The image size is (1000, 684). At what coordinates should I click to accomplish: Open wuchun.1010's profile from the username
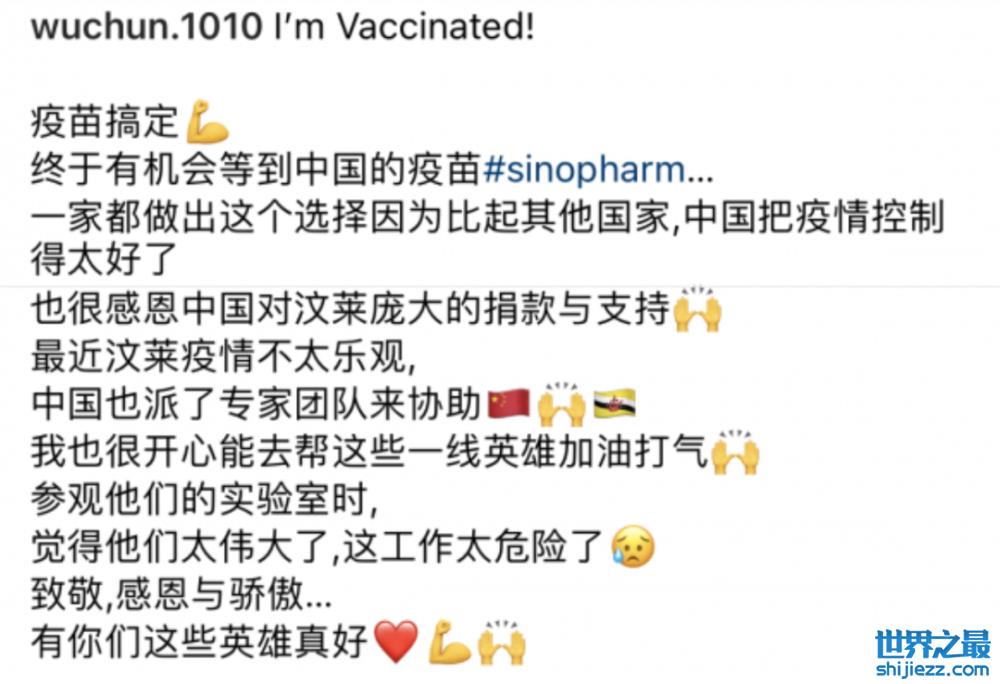(x=145, y=26)
